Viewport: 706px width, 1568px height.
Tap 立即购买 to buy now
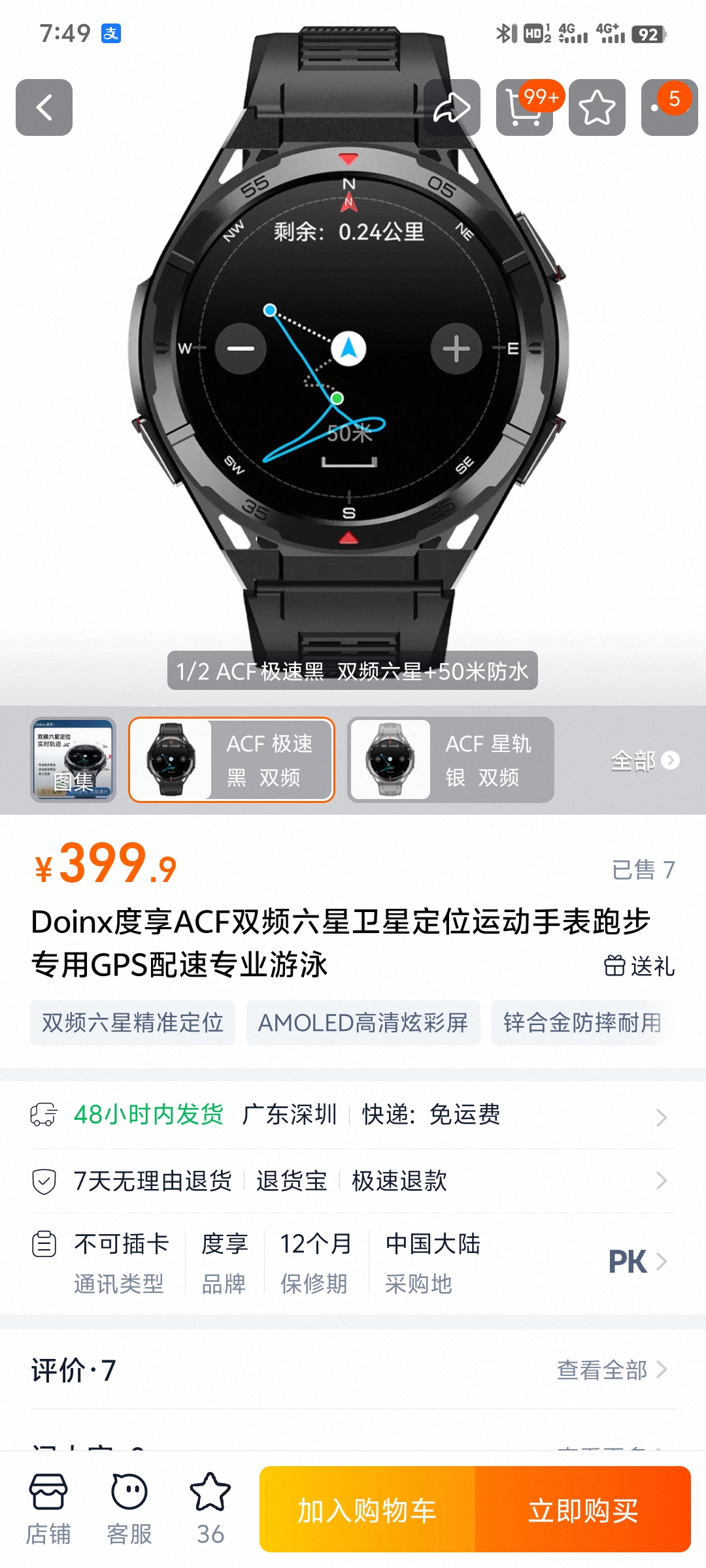click(583, 1511)
